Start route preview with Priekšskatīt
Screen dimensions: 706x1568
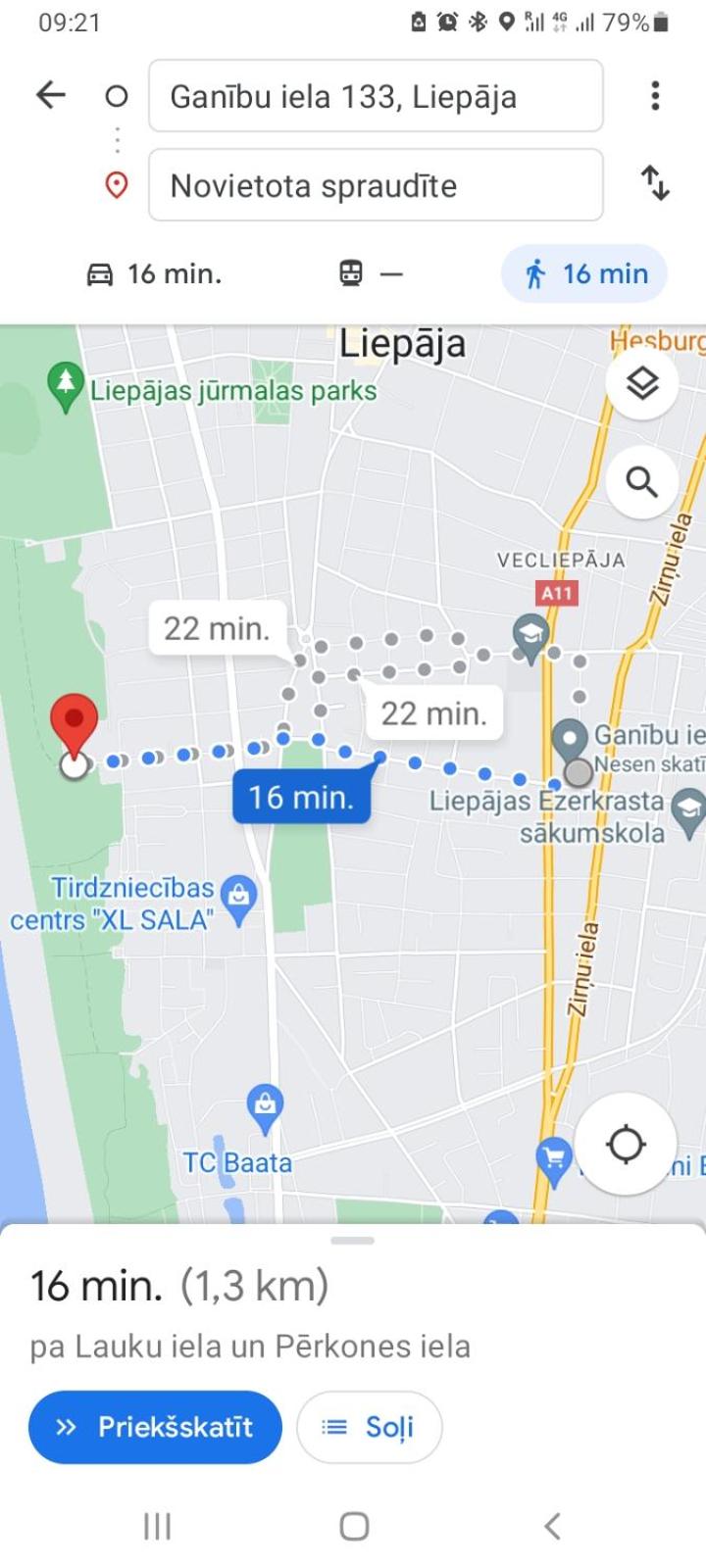[155, 1427]
